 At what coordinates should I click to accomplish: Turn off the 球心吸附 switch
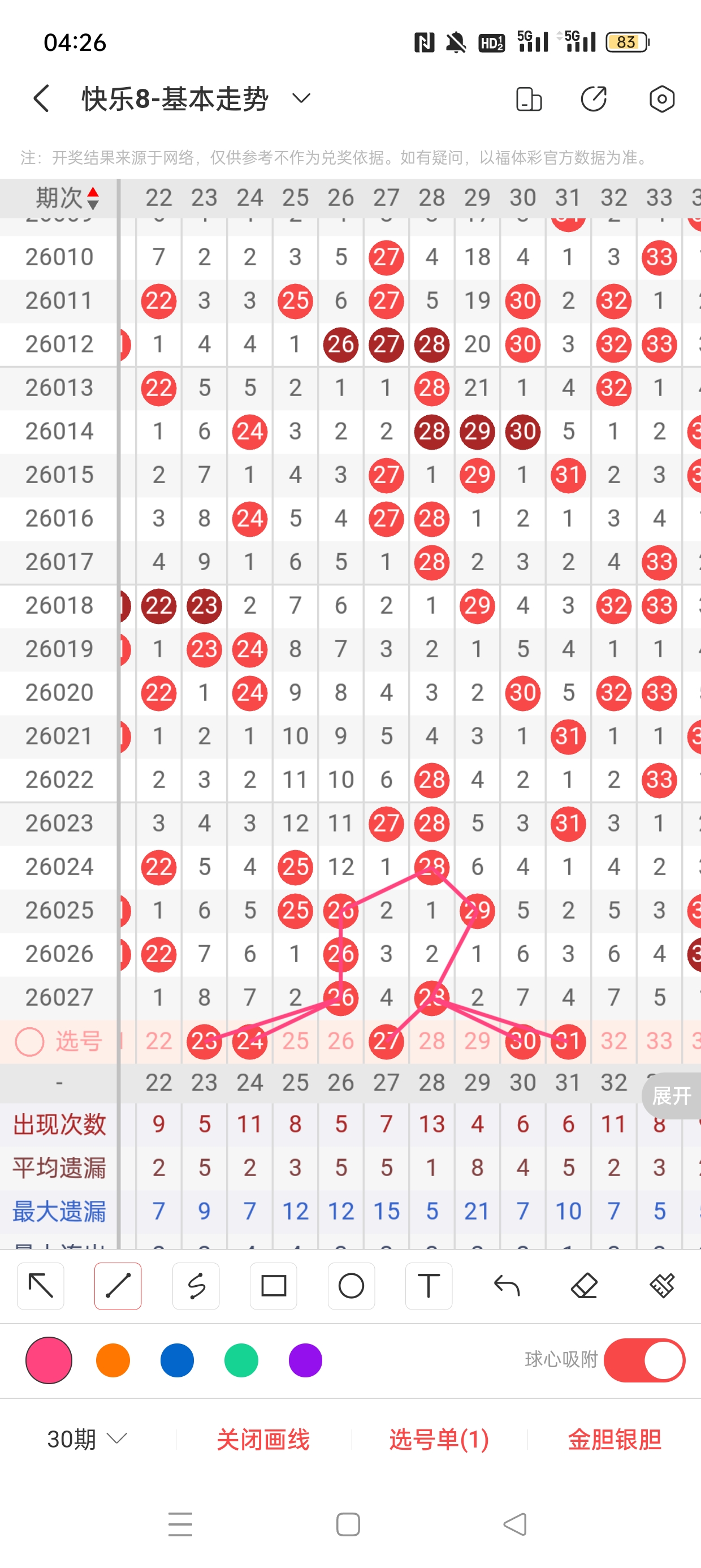click(644, 1360)
